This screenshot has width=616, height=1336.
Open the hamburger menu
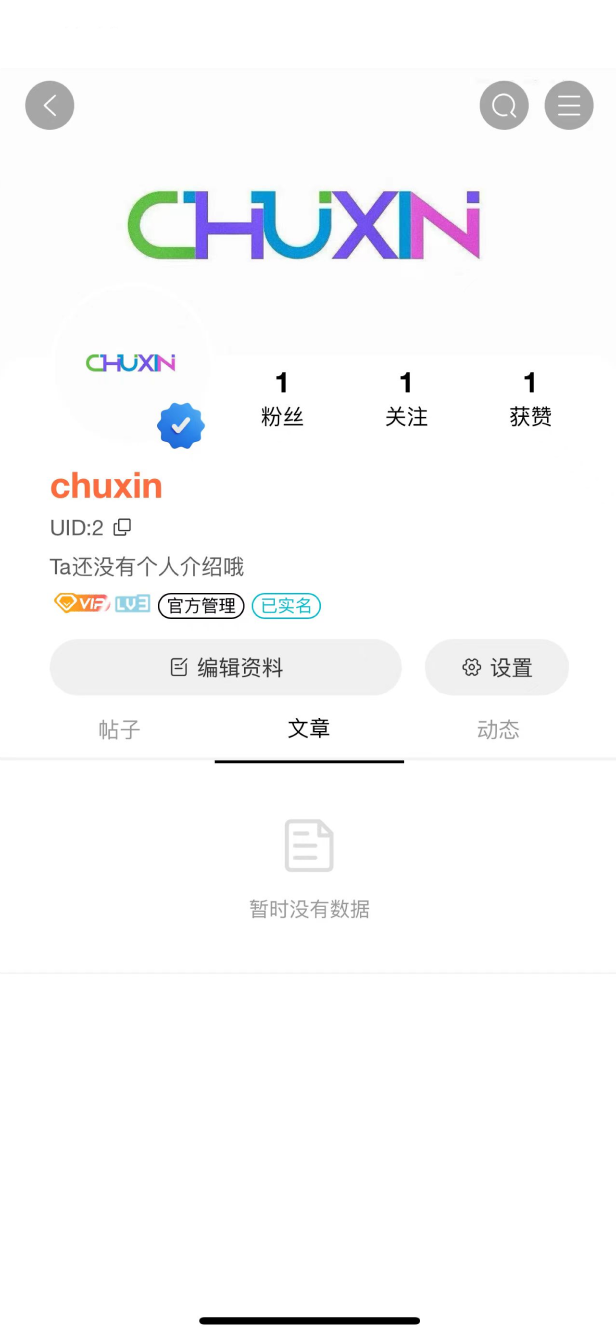(x=569, y=105)
